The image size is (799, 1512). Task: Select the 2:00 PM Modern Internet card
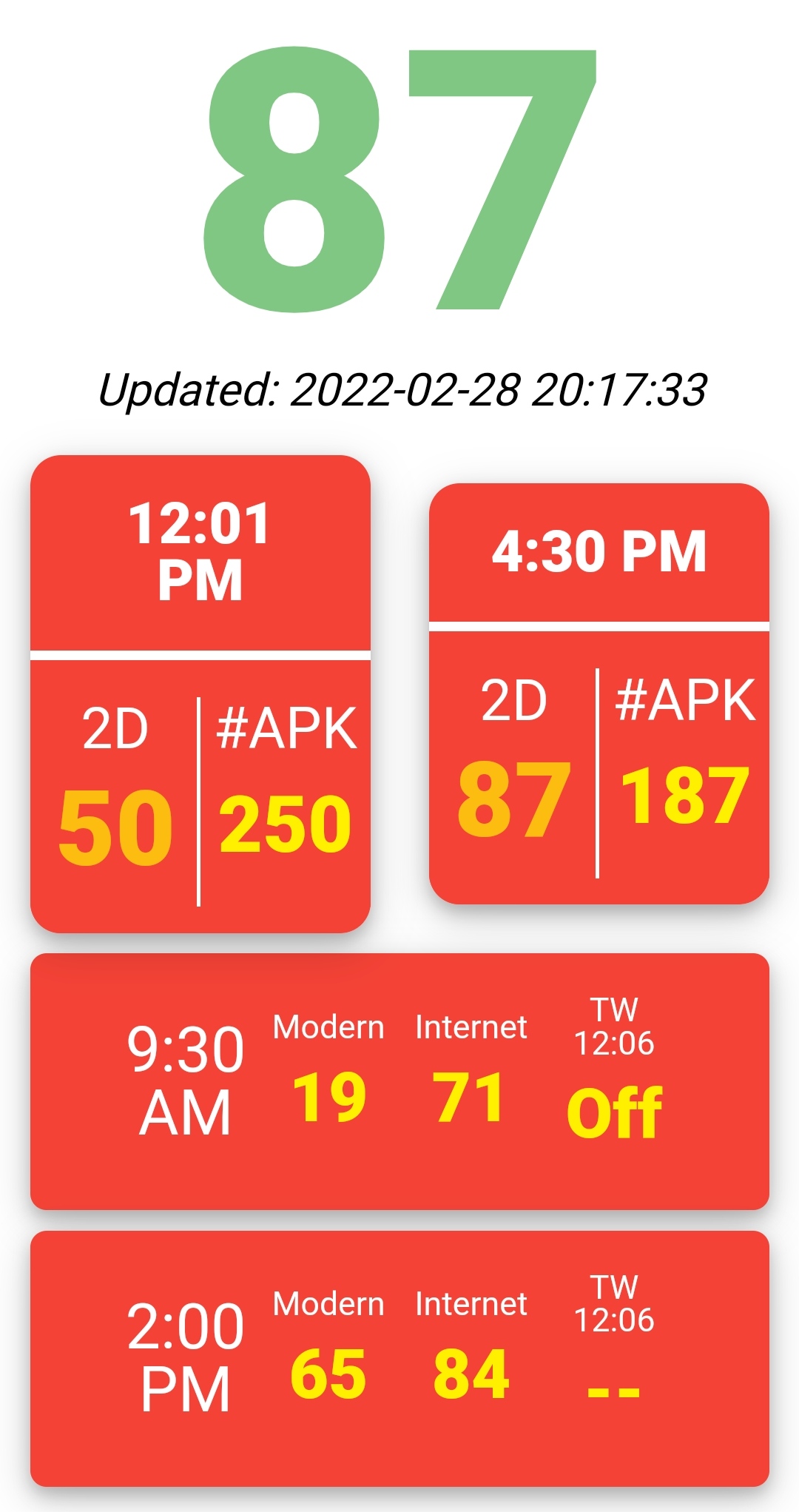399,1358
